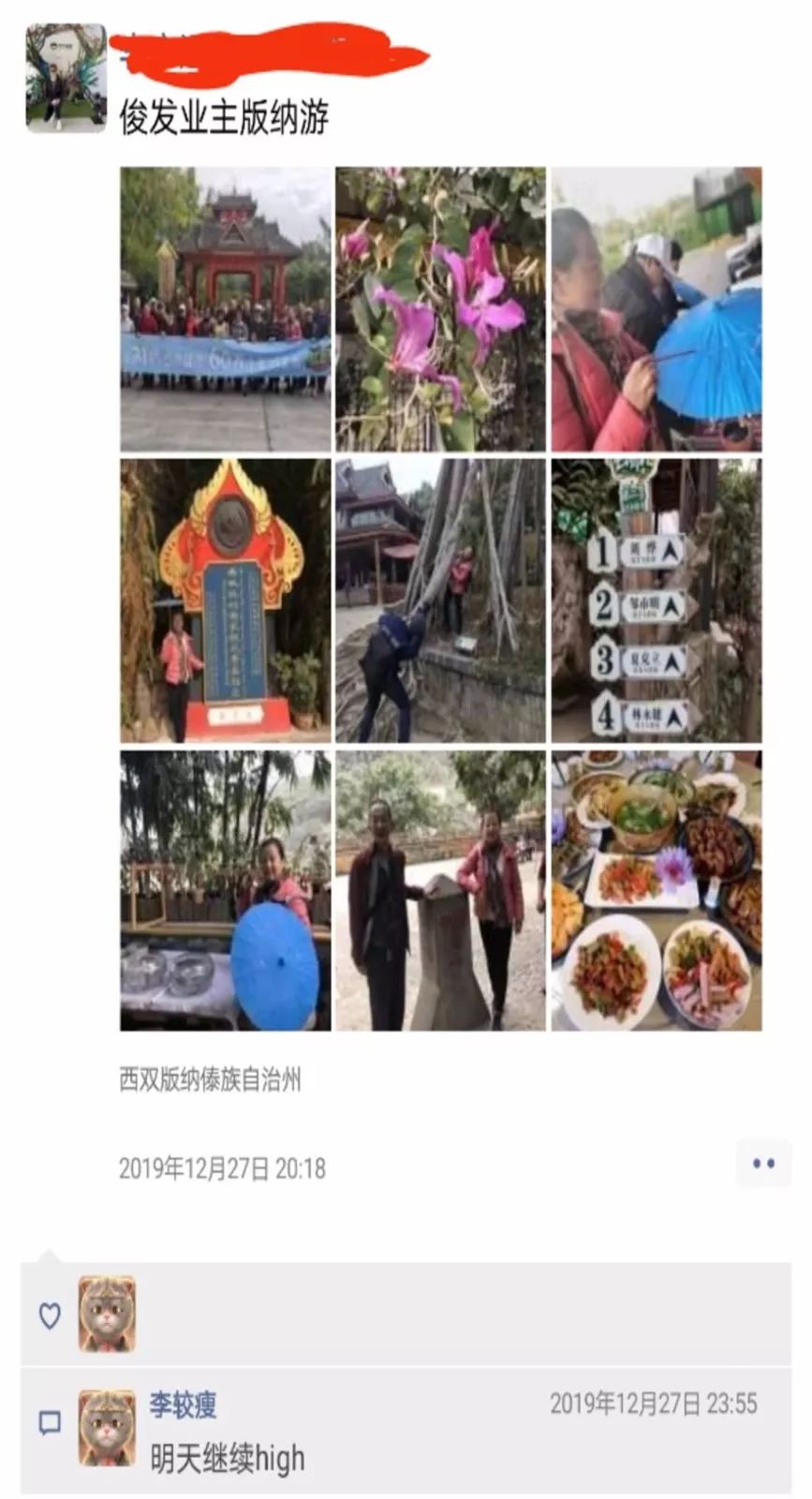Viewport: 812px width, 1499px height.
Task: View the woman with blue umbrella photo
Action: [225, 890]
